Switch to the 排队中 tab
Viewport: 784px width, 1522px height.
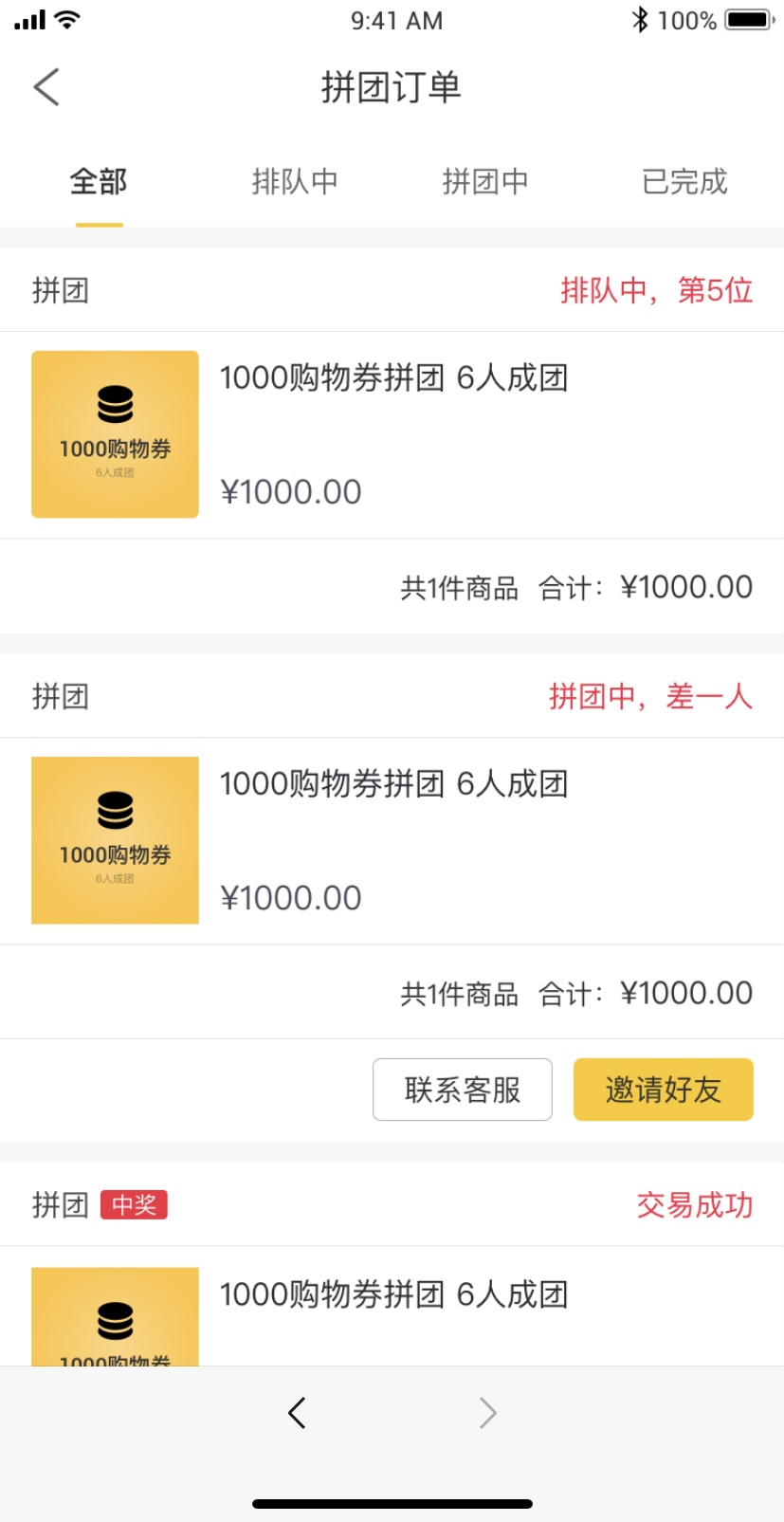coord(295,181)
